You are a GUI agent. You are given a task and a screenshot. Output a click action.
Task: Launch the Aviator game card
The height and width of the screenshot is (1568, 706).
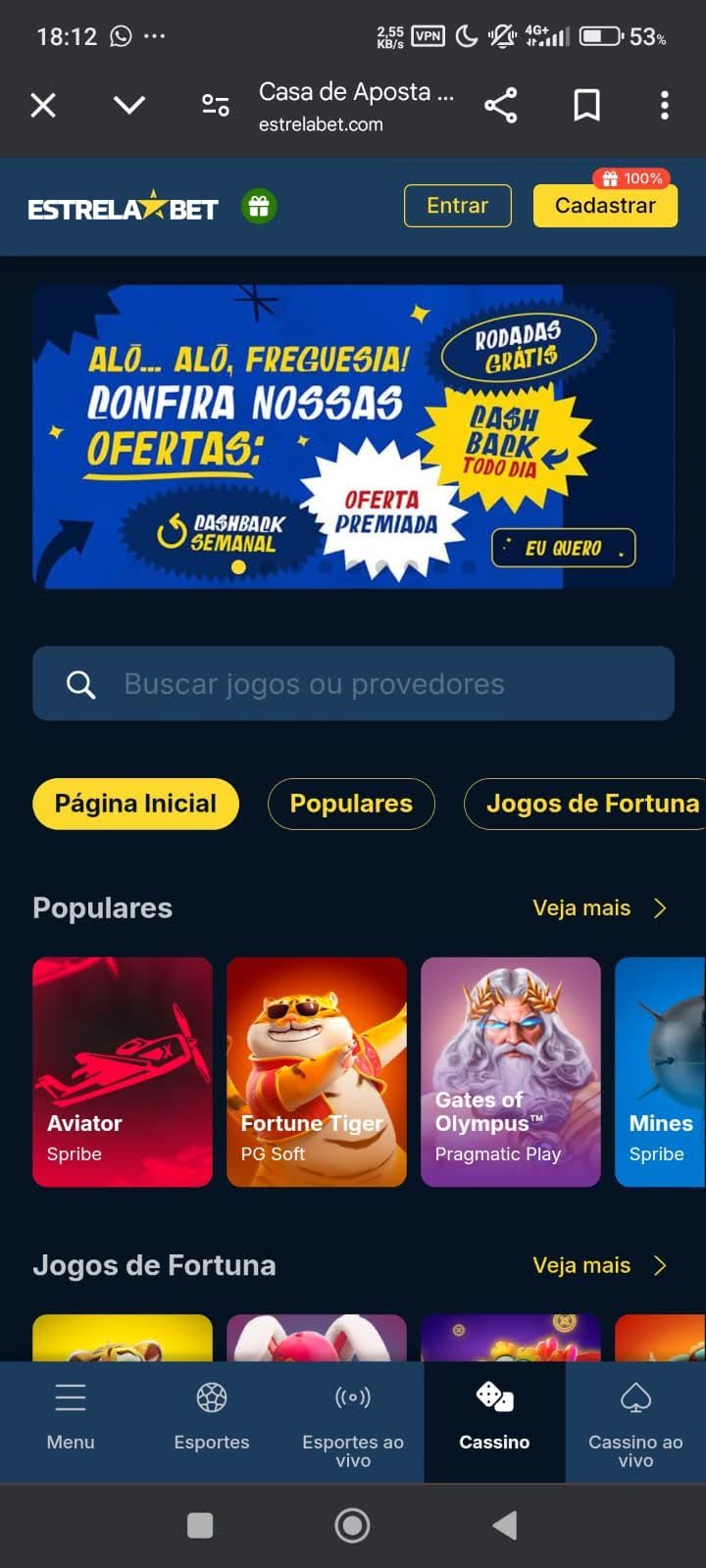tap(123, 1072)
